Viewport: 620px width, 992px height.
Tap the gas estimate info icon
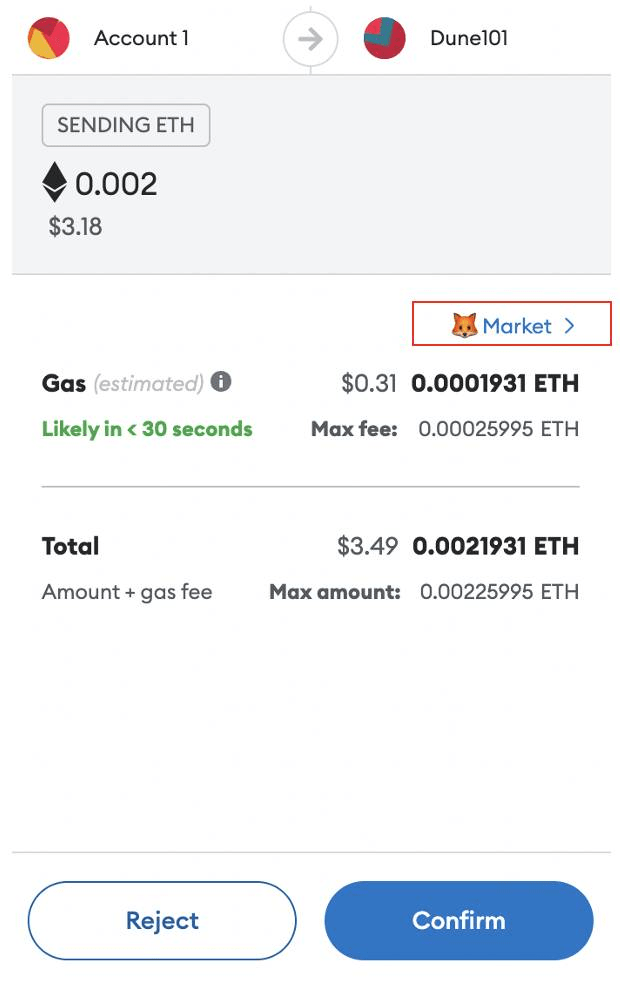pos(221,381)
